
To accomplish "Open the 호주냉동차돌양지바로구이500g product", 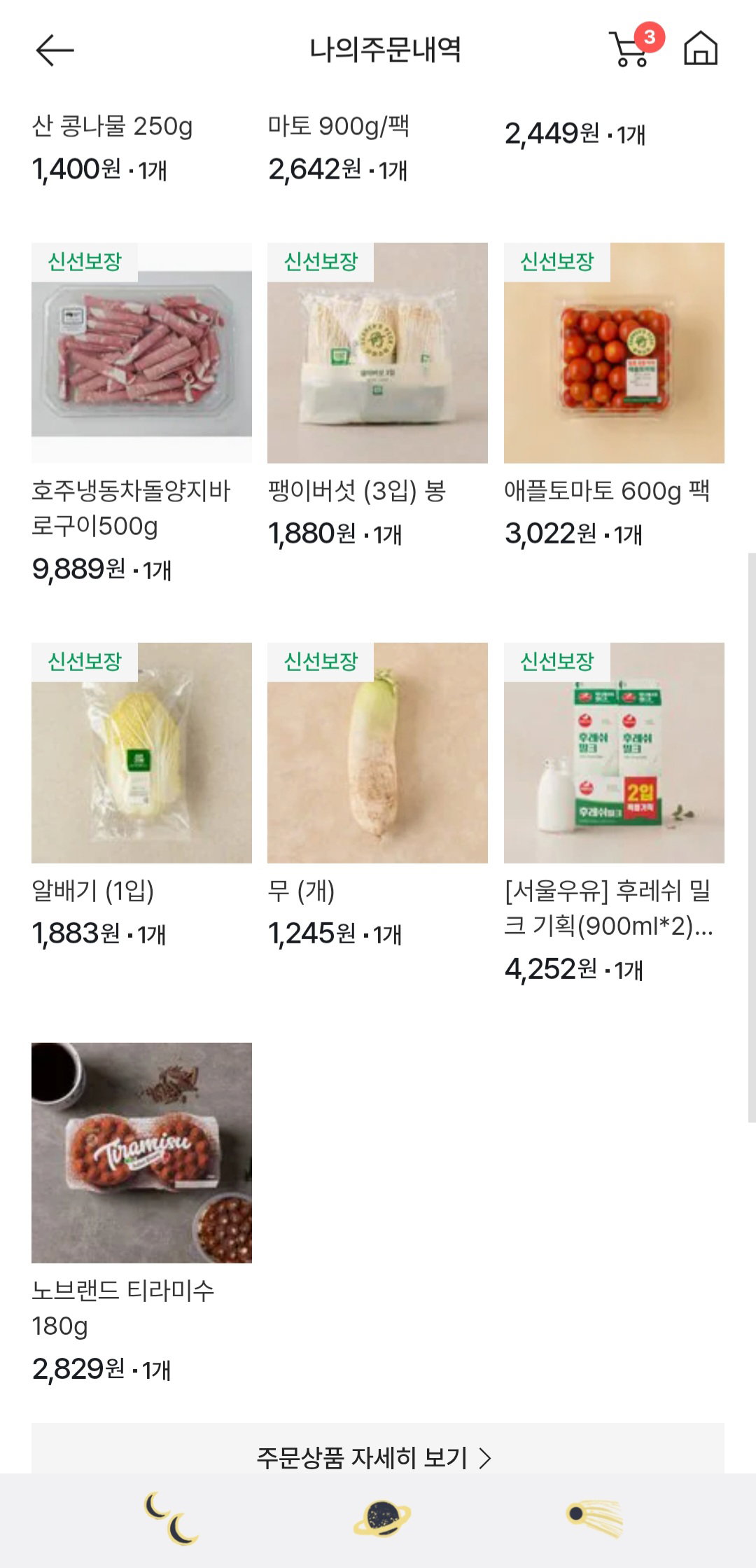I will (x=141, y=352).
